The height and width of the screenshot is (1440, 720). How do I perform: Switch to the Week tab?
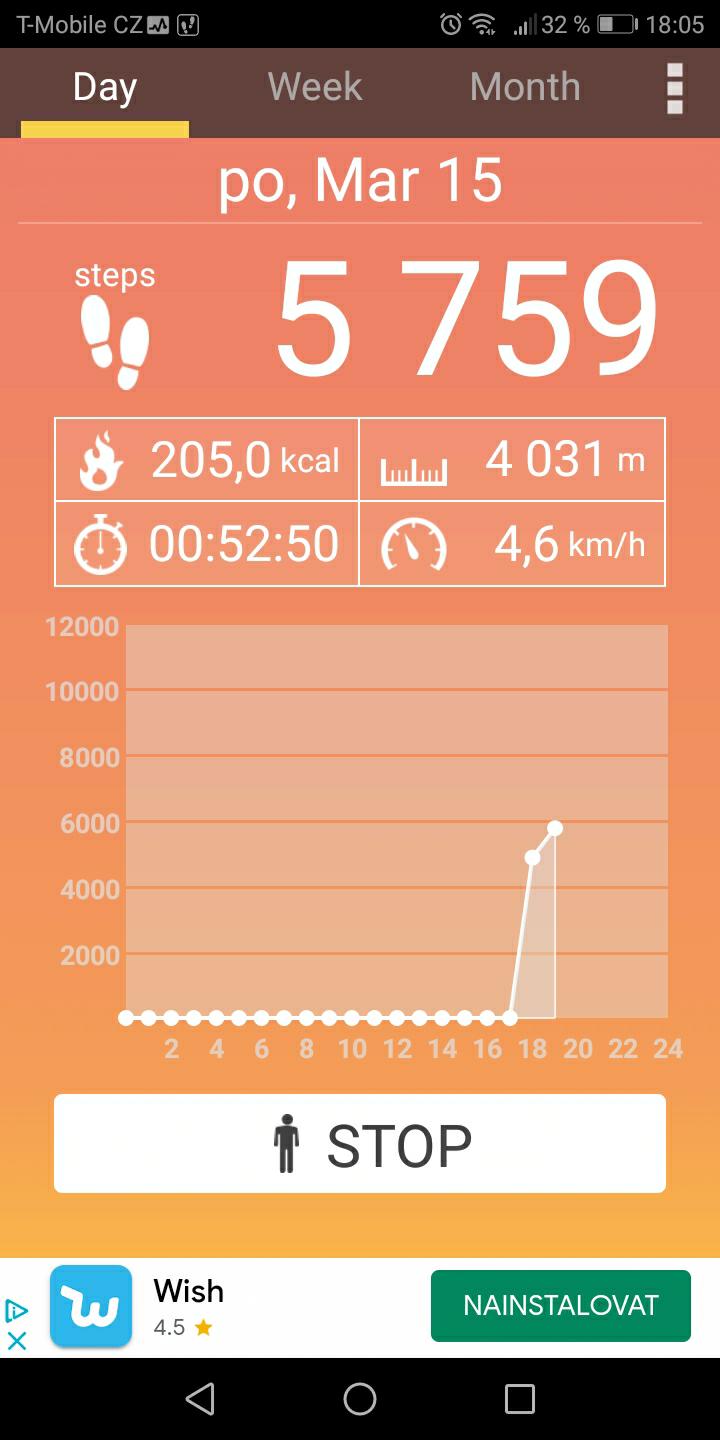coord(315,88)
